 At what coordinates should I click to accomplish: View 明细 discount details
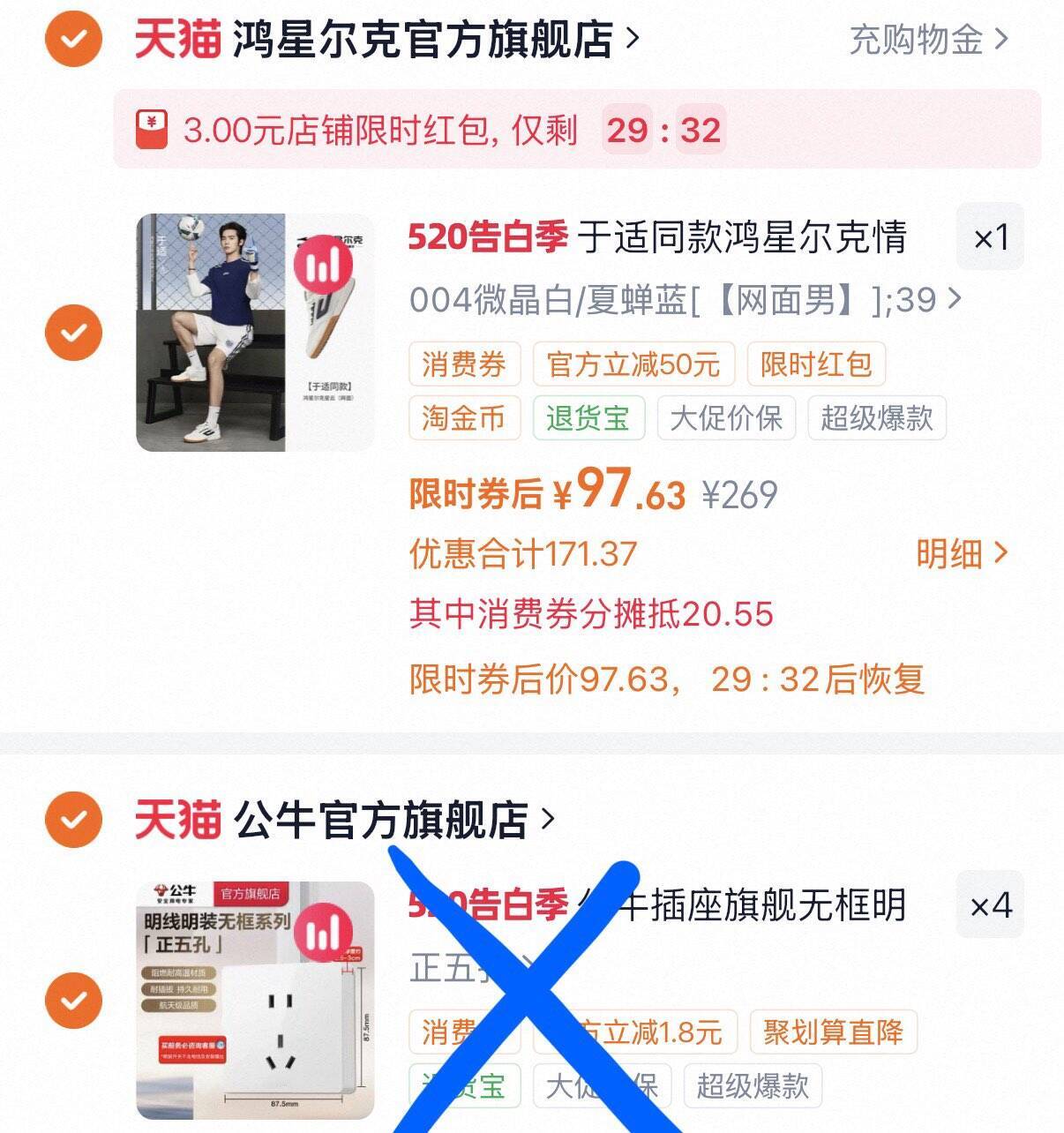962,554
